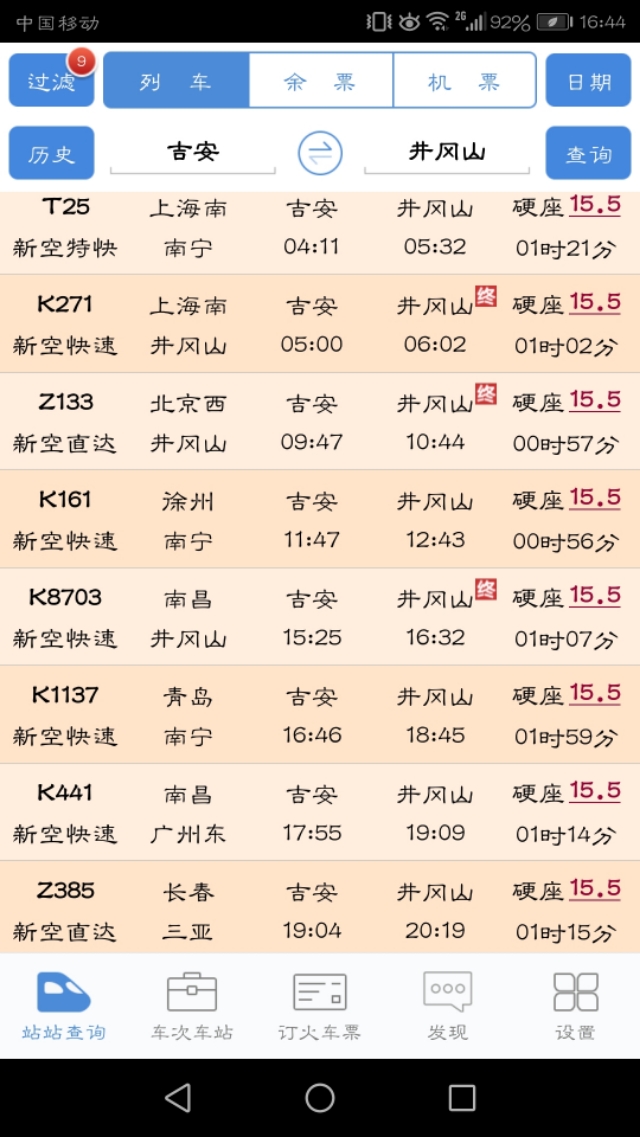This screenshot has height=1137, width=640.
Task: Switch to the 机票 segment
Action: (x=464, y=82)
